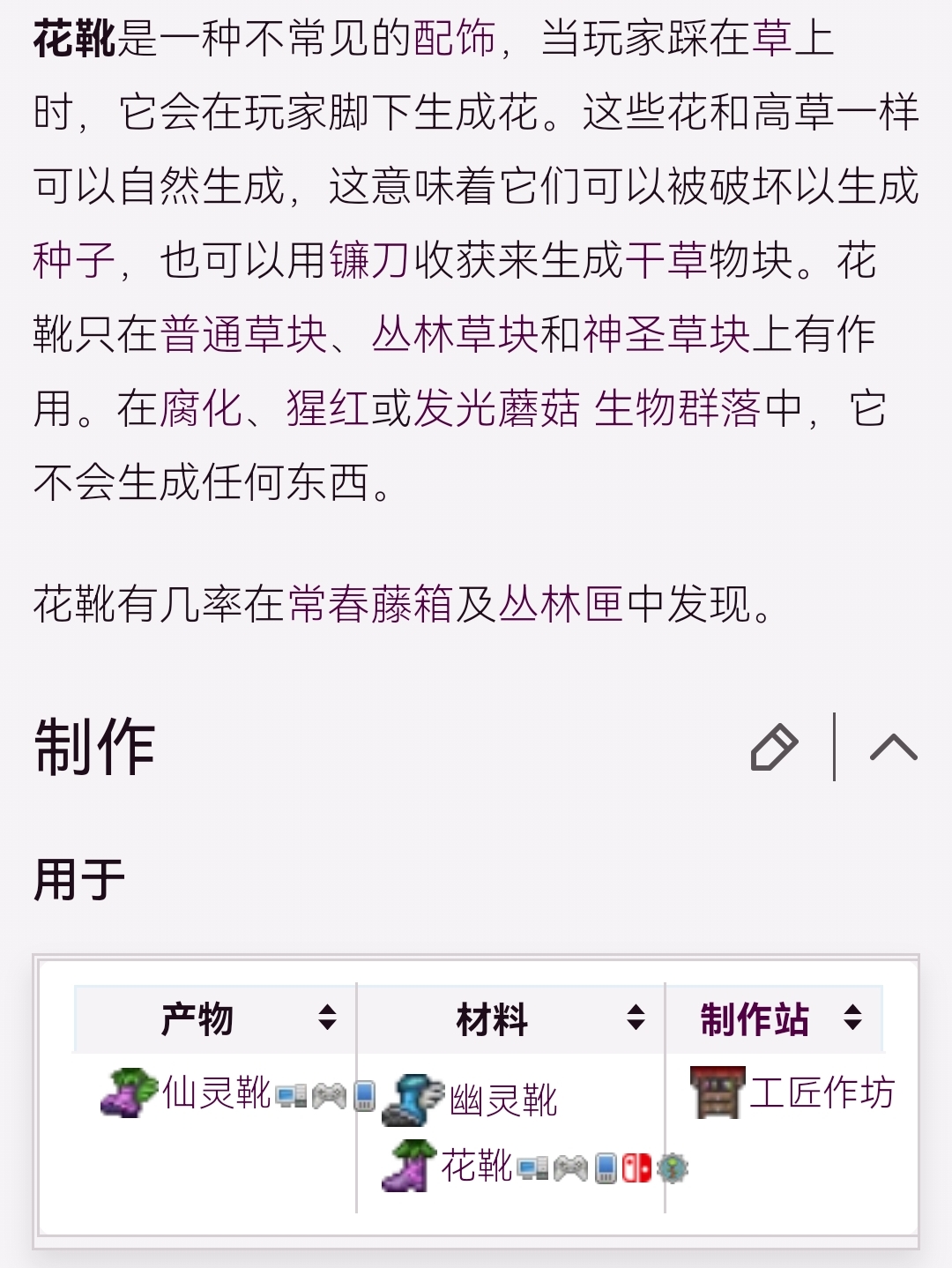Sort table by 材料 column
This screenshot has height=1268, width=952.
click(636, 1018)
